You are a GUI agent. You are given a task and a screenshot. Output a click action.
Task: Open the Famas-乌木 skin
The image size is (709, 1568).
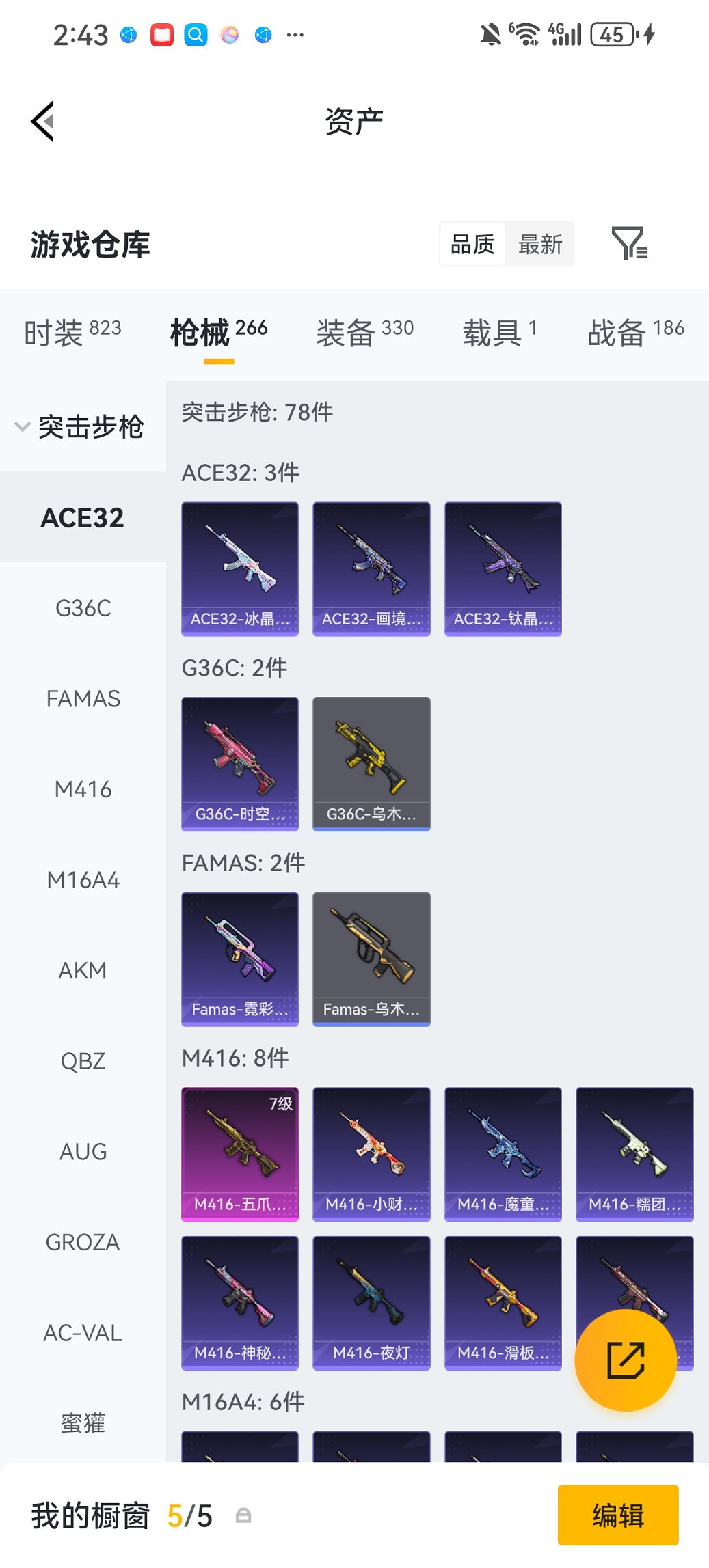tap(371, 959)
